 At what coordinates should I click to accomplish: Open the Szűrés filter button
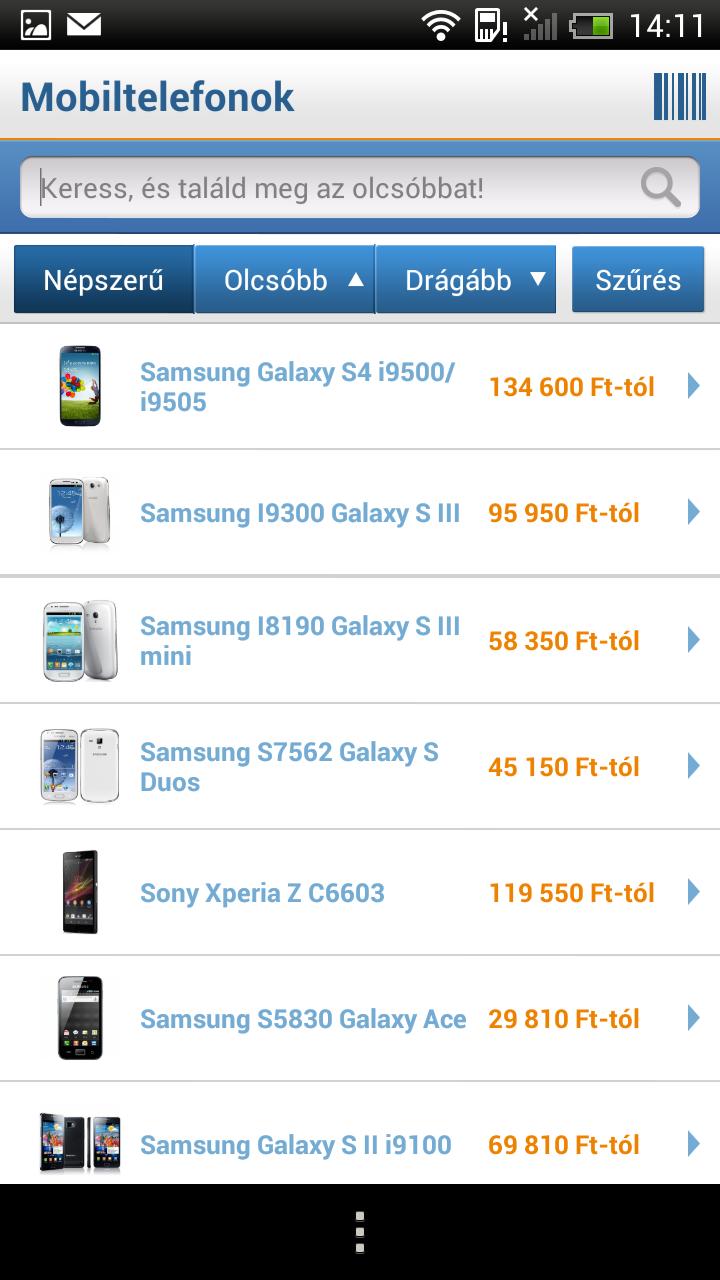pyautogui.click(x=638, y=280)
